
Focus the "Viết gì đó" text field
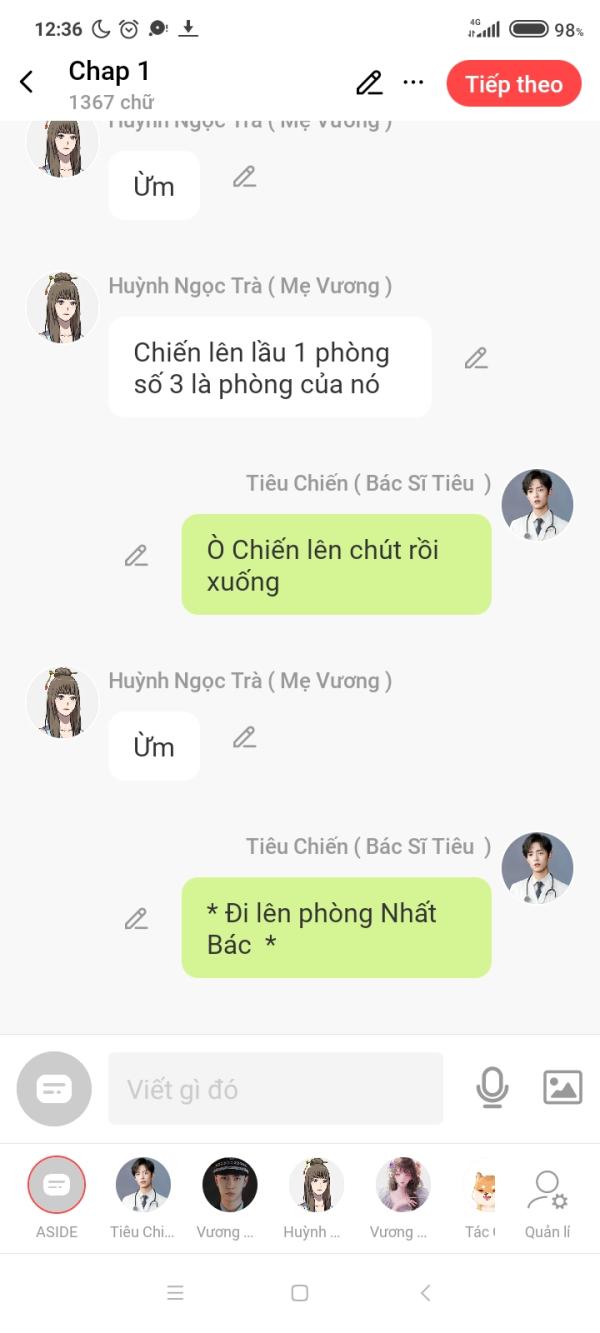(x=275, y=1089)
